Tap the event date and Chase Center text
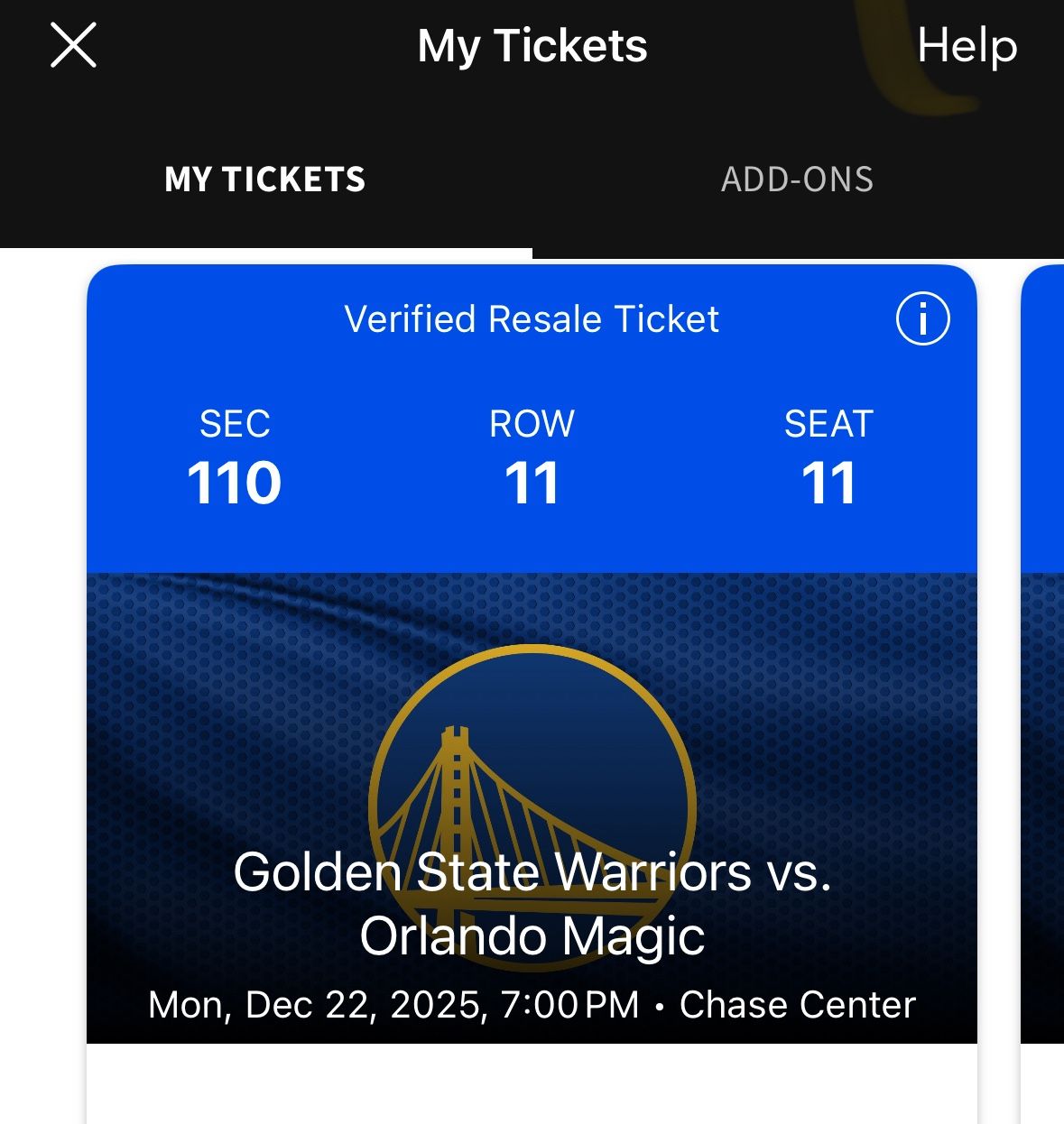 [532, 1003]
